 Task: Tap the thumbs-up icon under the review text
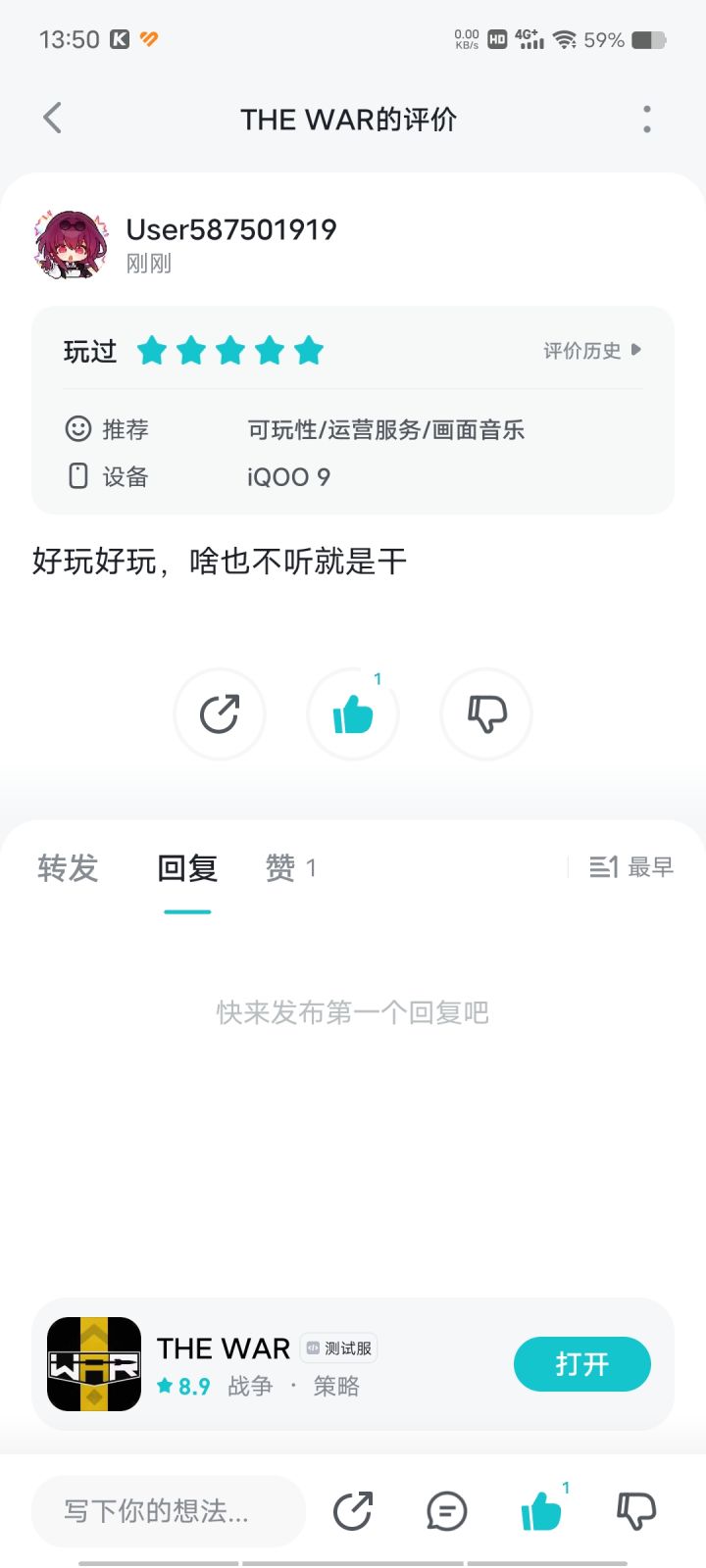pos(353,714)
